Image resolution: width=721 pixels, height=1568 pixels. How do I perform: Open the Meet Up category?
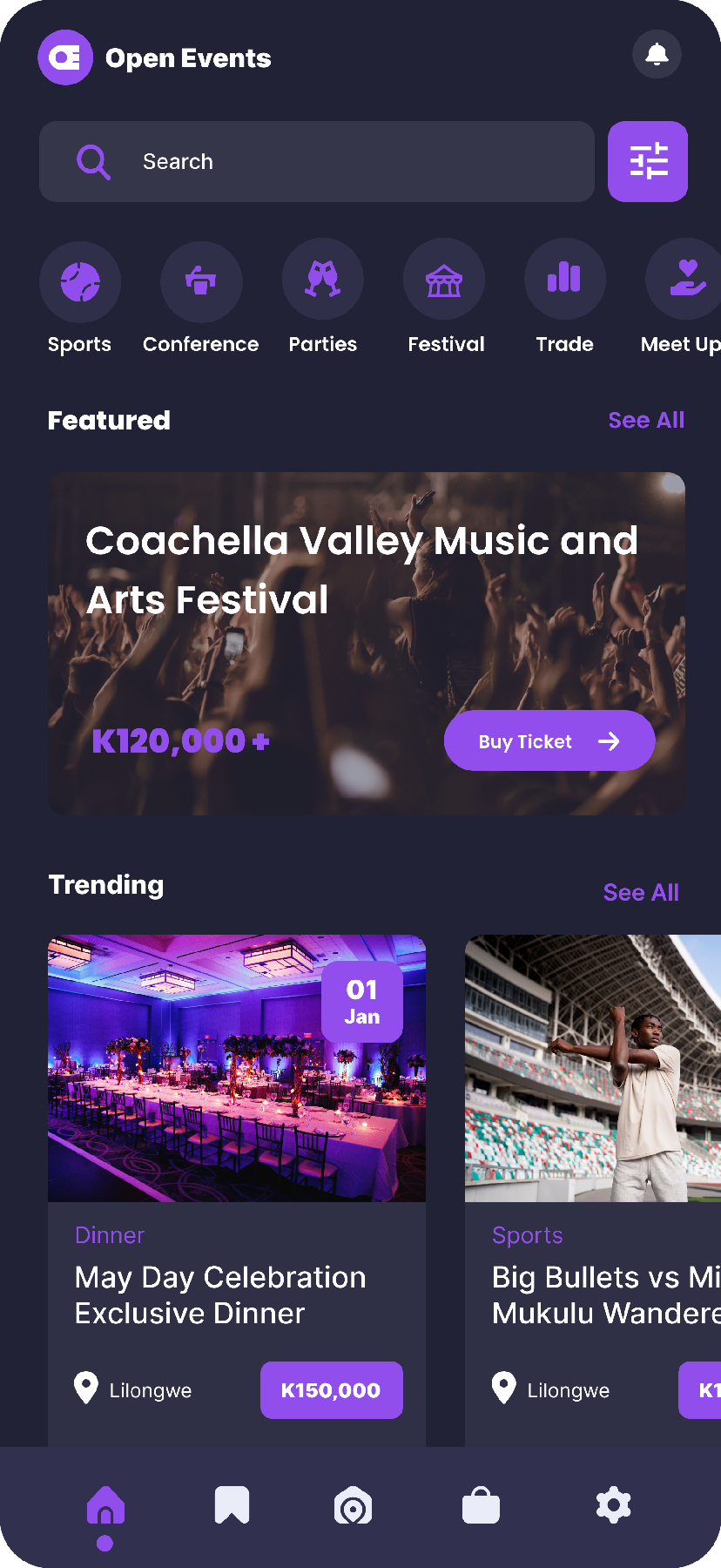point(684,280)
